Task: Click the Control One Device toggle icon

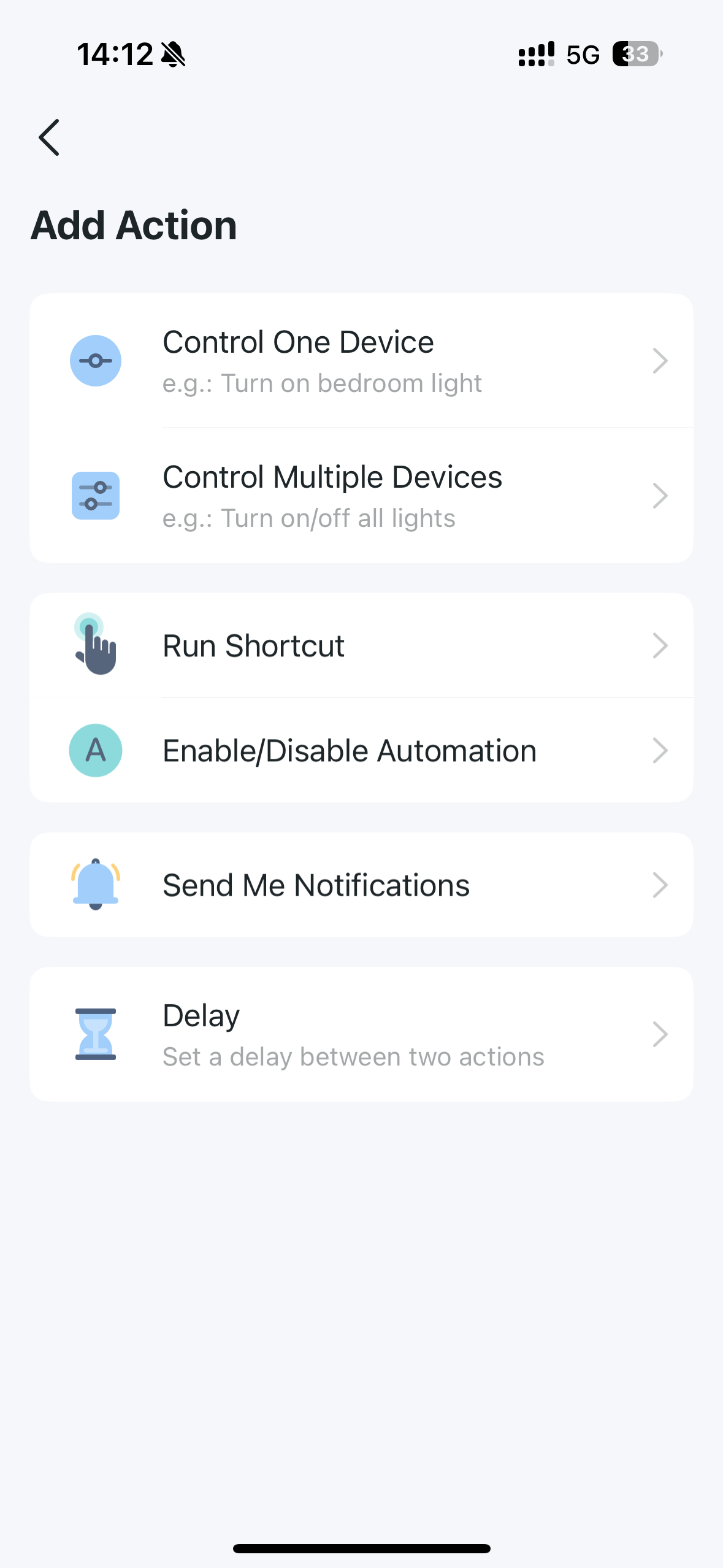Action: click(96, 361)
